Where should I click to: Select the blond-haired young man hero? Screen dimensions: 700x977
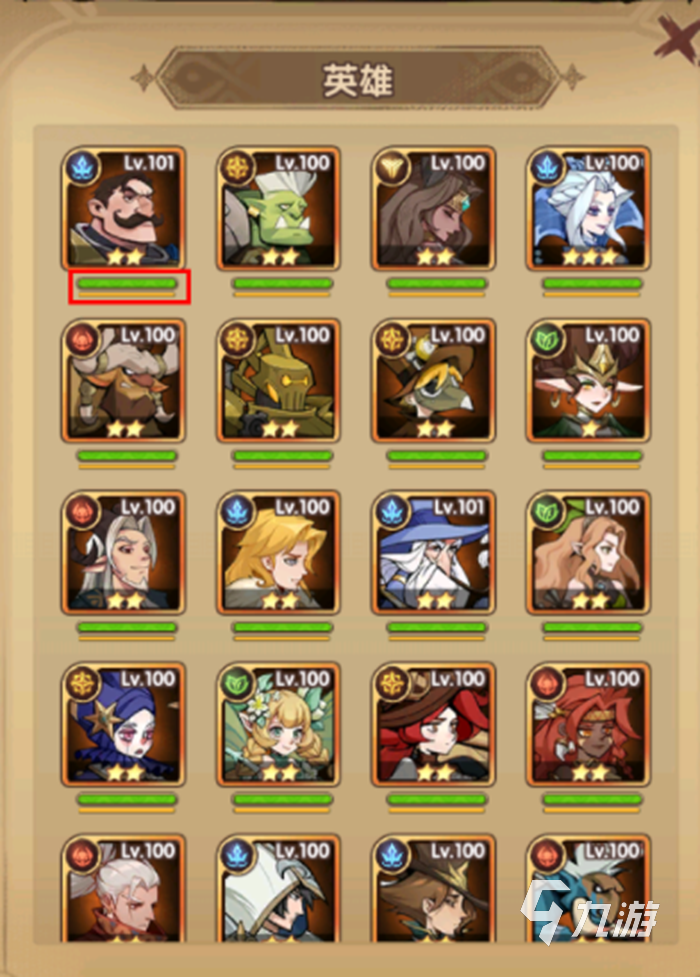click(x=281, y=552)
